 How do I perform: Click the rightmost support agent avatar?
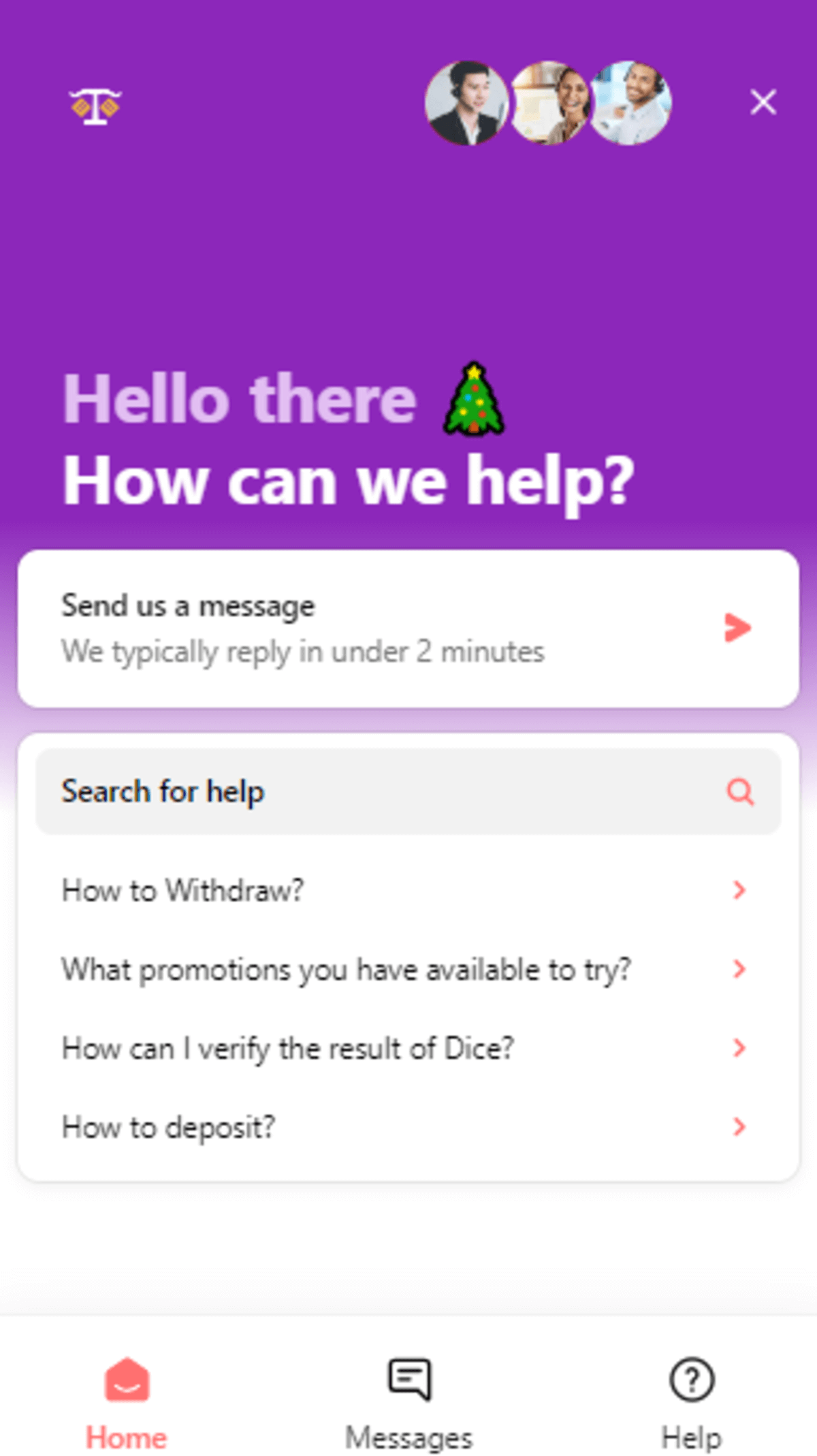tap(630, 103)
